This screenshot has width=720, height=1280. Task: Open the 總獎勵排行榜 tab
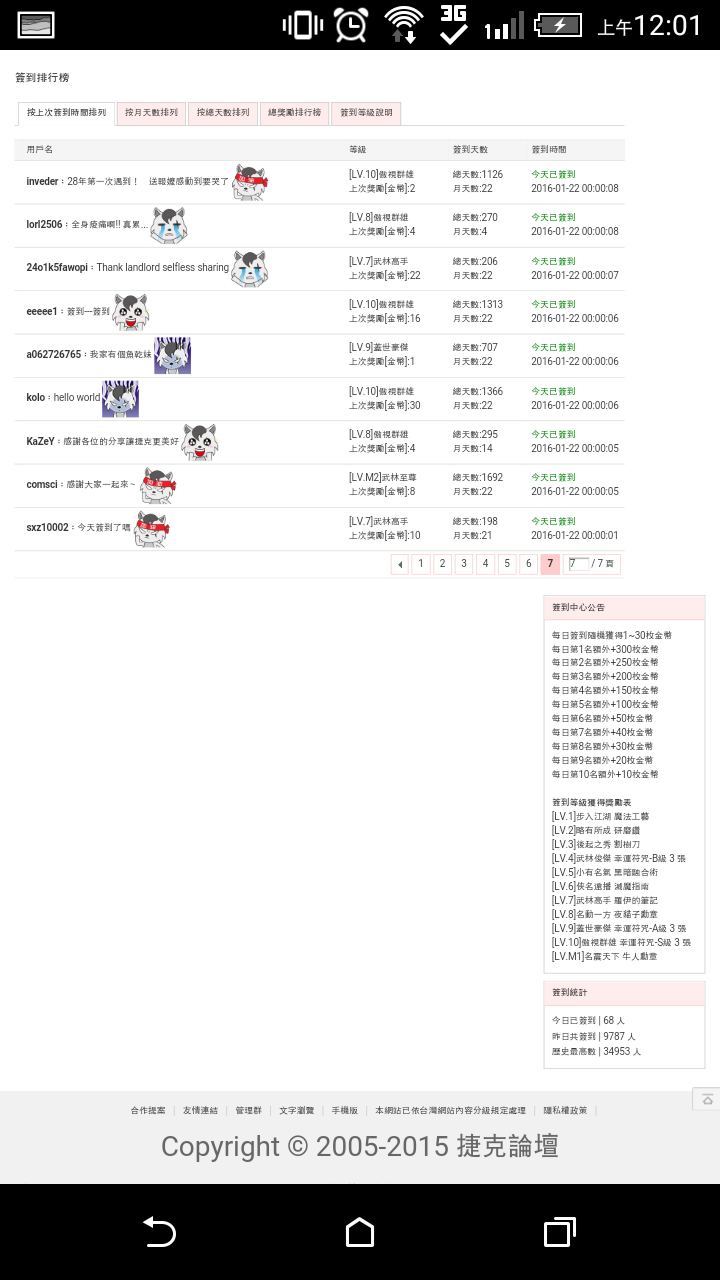point(295,113)
